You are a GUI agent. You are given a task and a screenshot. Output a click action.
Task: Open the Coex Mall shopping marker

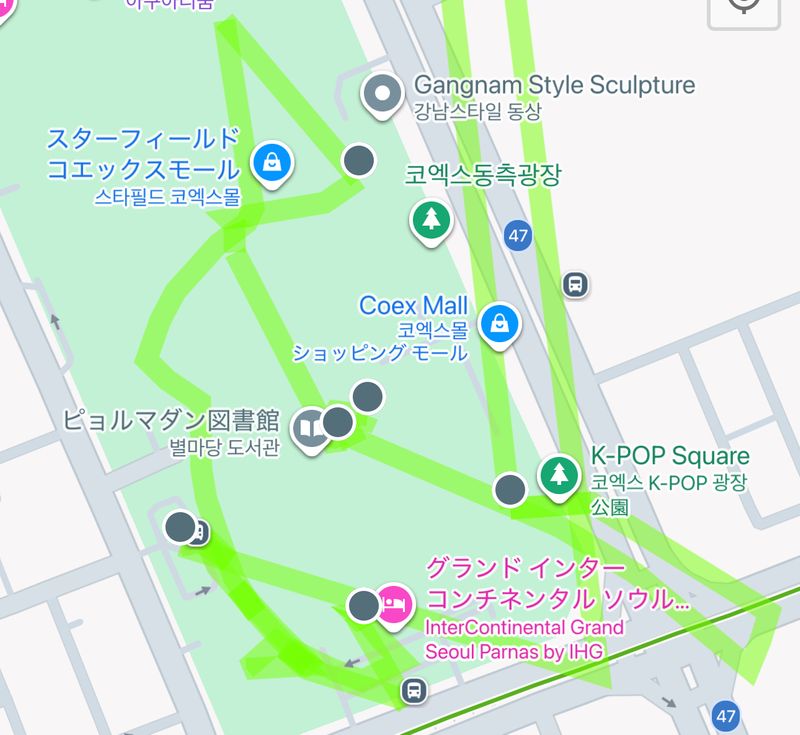pos(497,322)
